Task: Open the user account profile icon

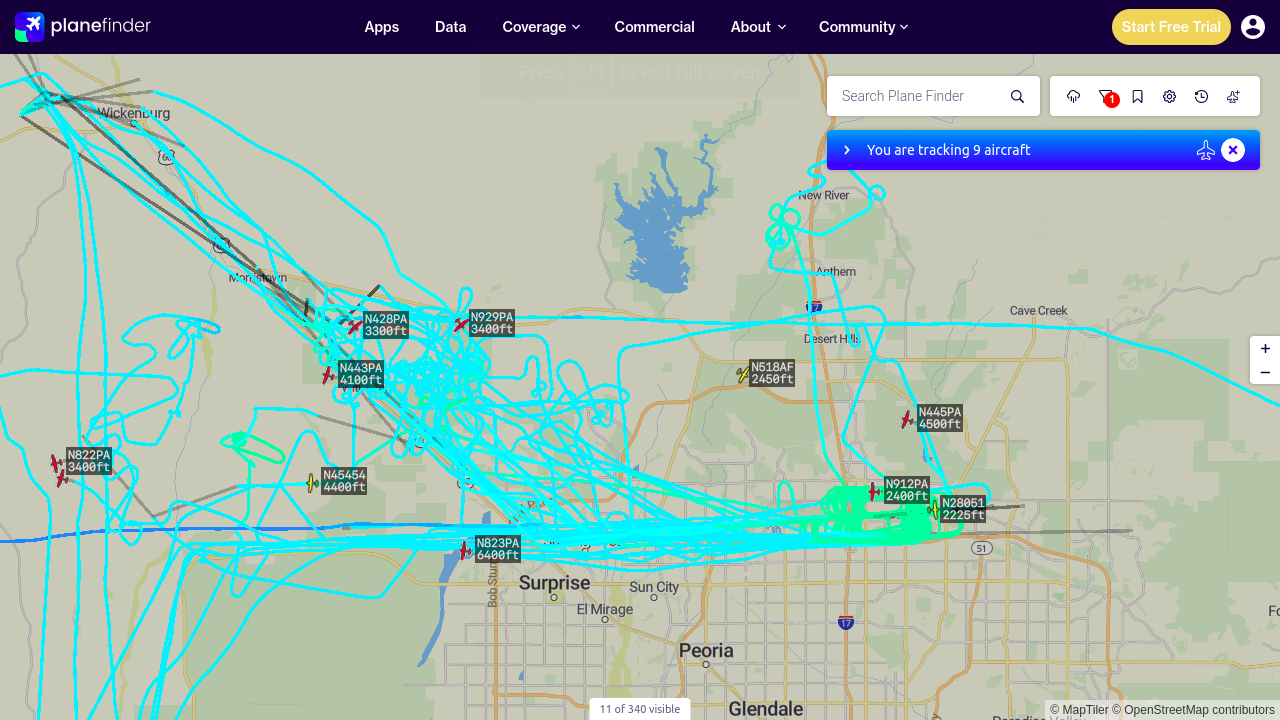Action: pos(1253,27)
